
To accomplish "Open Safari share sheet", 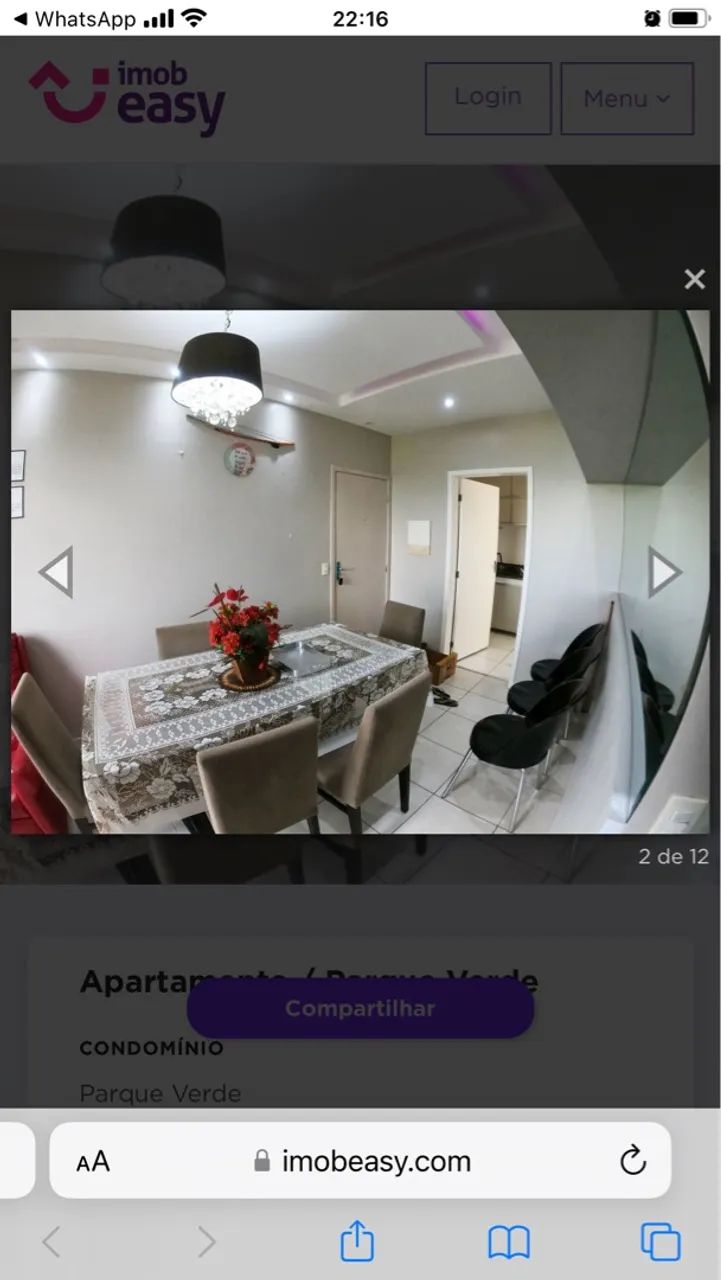I will click(357, 1242).
